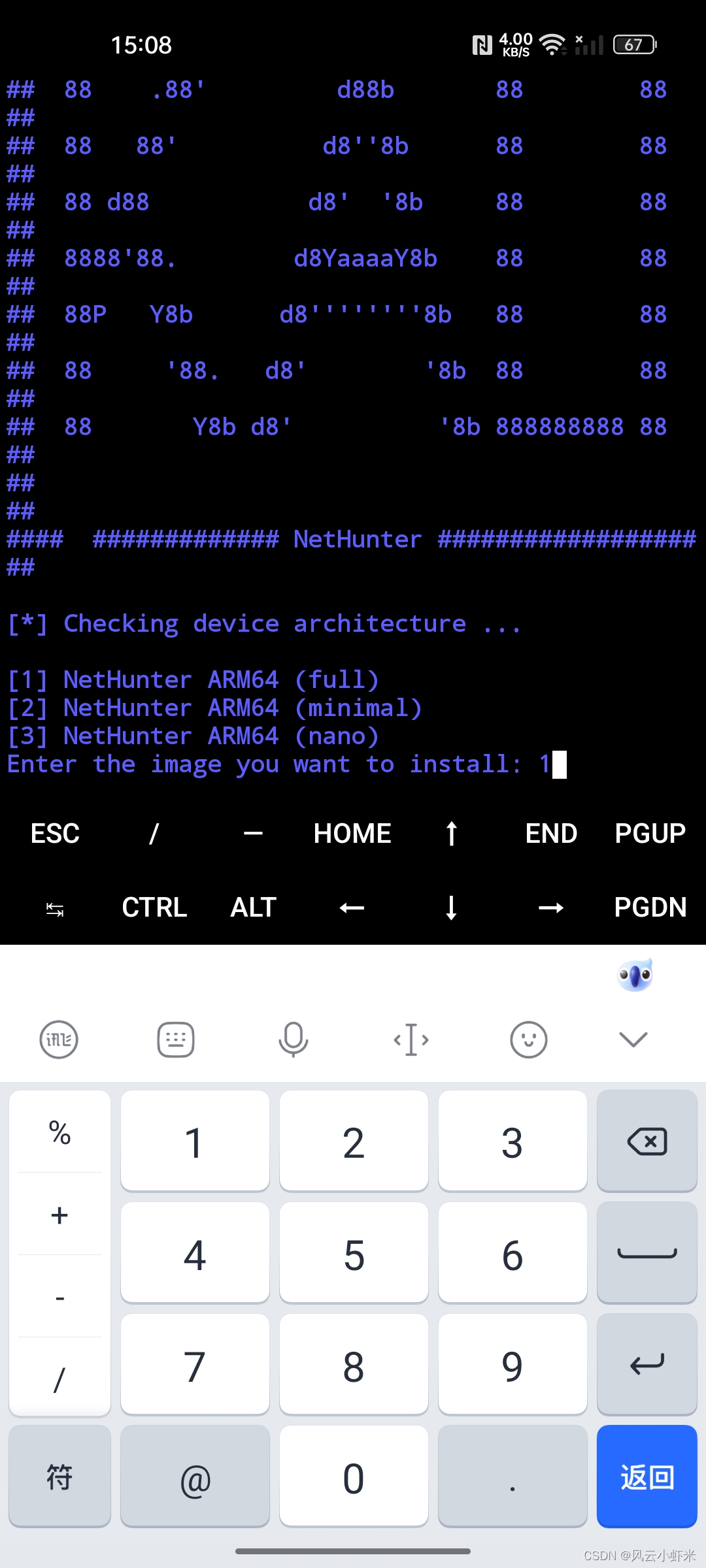Tap the tab key icon beside CTRL
Image resolution: width=706 pixels, height=1568 pixels.
click(x=55, y=909)
